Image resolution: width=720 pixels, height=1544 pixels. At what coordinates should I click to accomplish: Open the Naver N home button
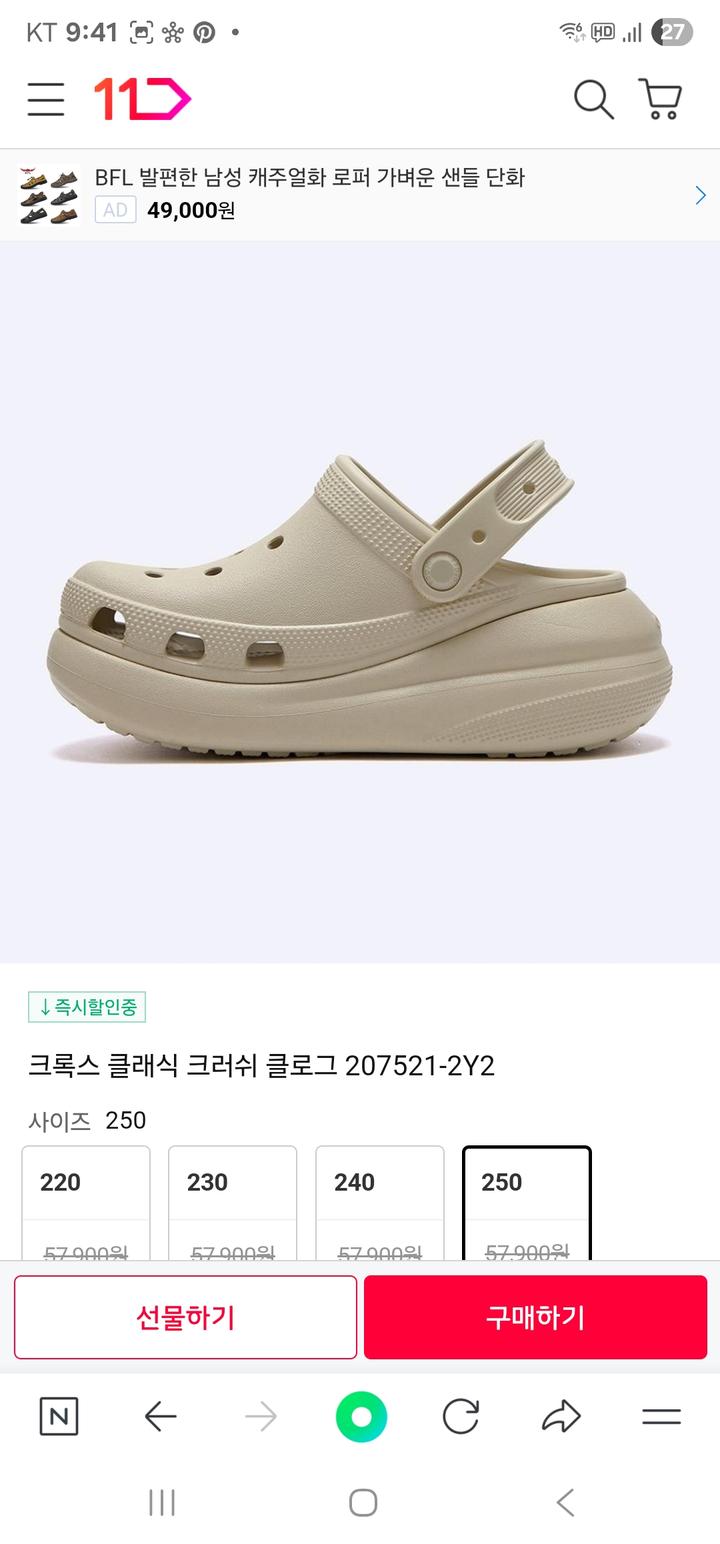click(x=59, y=1416)
